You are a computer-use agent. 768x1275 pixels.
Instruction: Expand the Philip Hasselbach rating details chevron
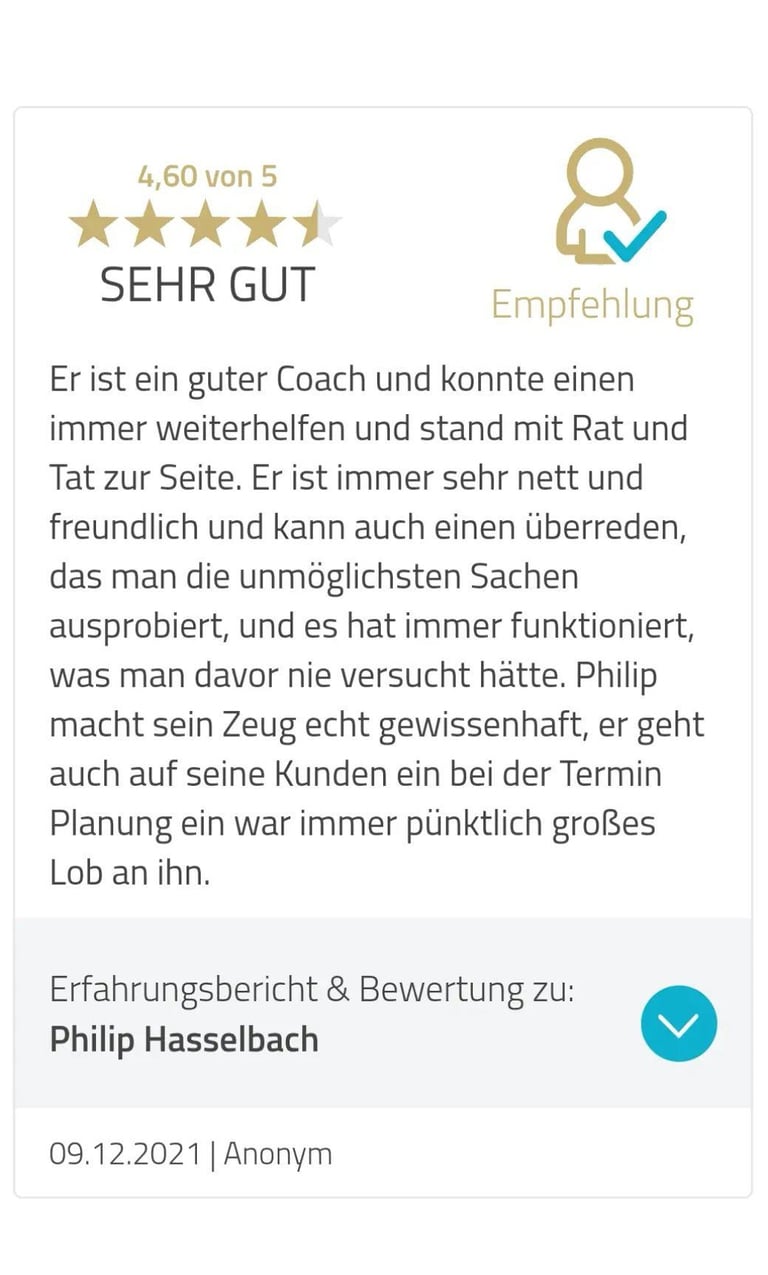(679, 1023)
